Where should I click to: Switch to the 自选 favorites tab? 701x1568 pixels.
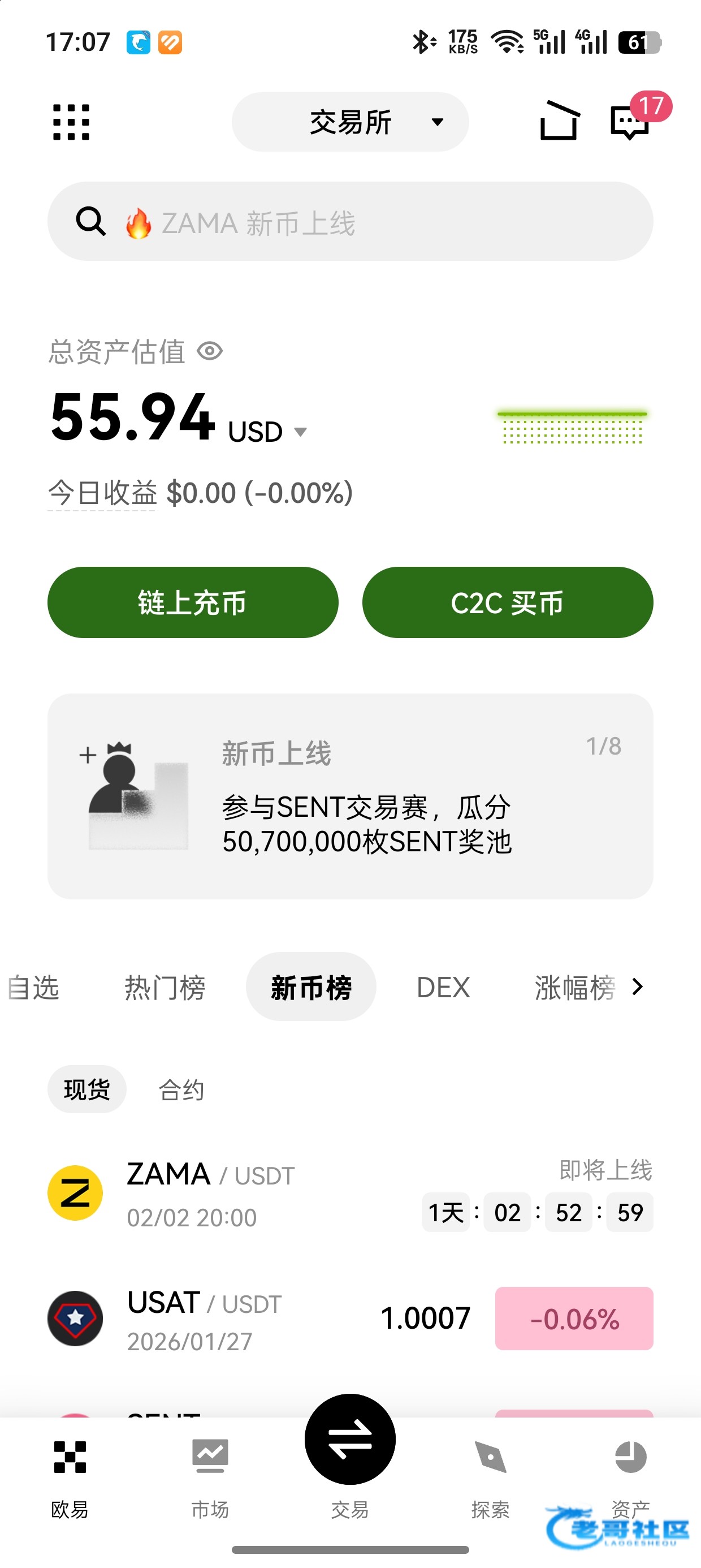pyautogui.click(x=34, y=987)
